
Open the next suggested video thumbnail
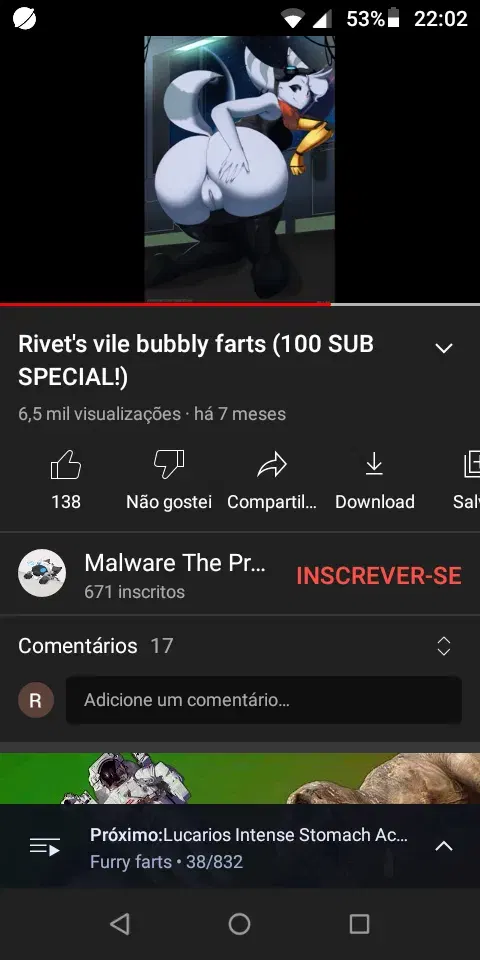pyautogui.click(x=240, y=778)
